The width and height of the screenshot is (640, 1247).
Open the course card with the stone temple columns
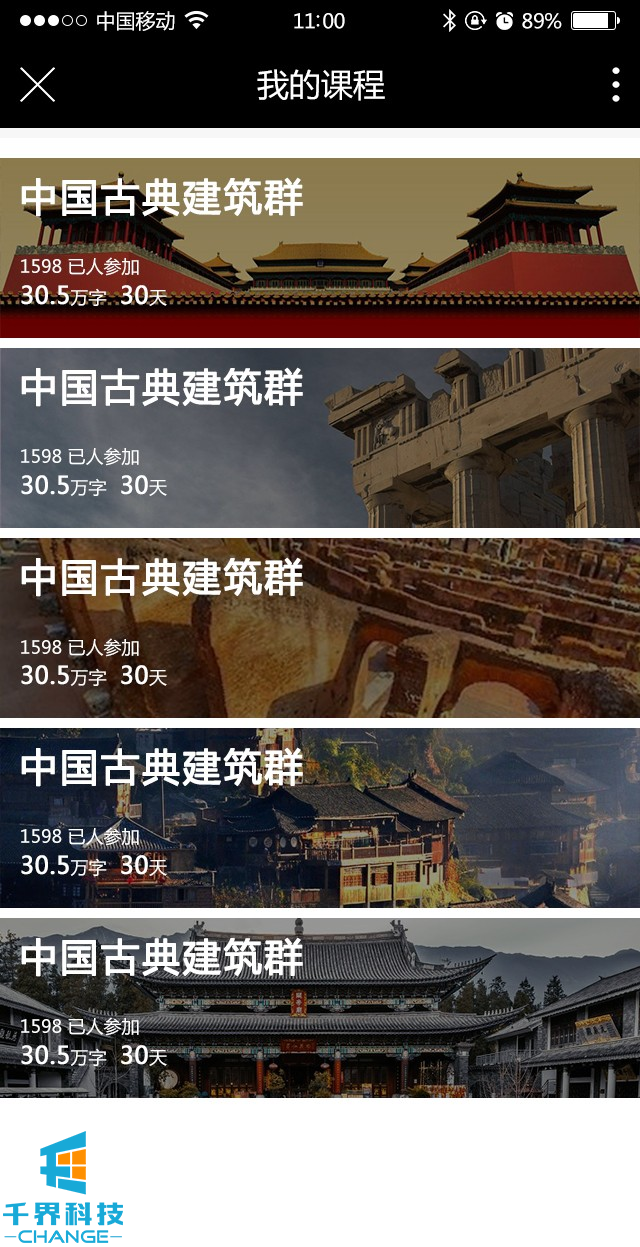click(x=320, y=438)
